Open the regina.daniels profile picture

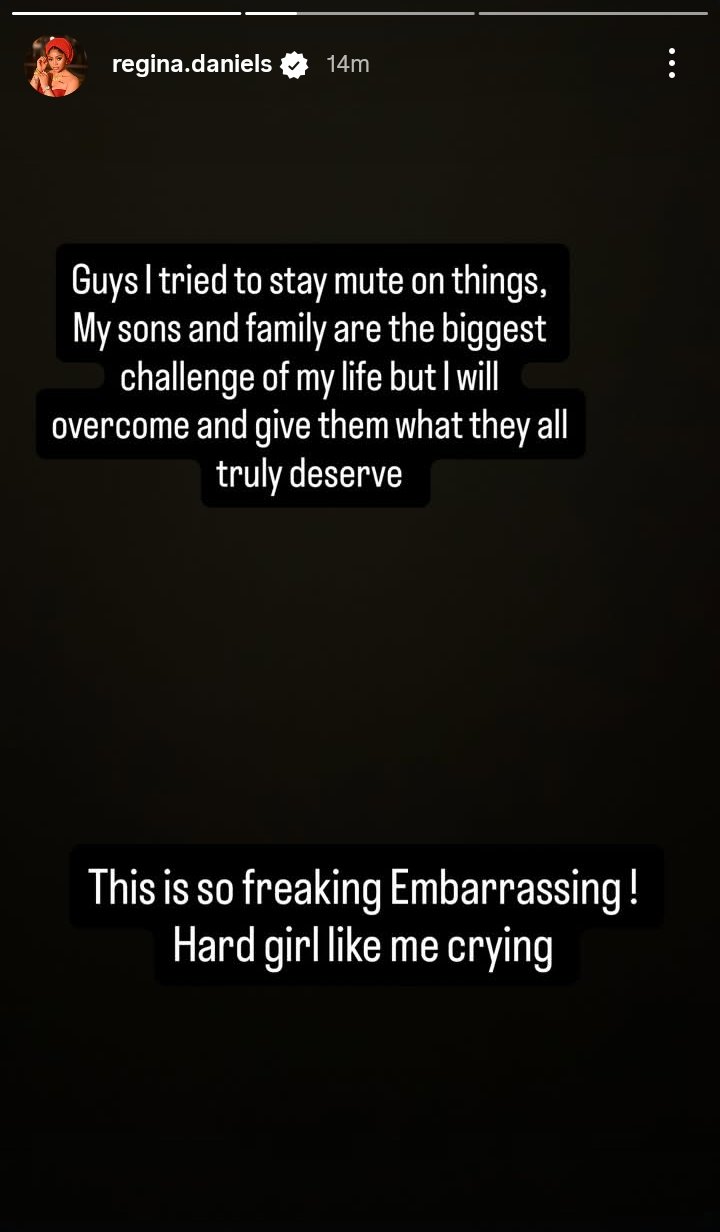[x=57, y=65]
